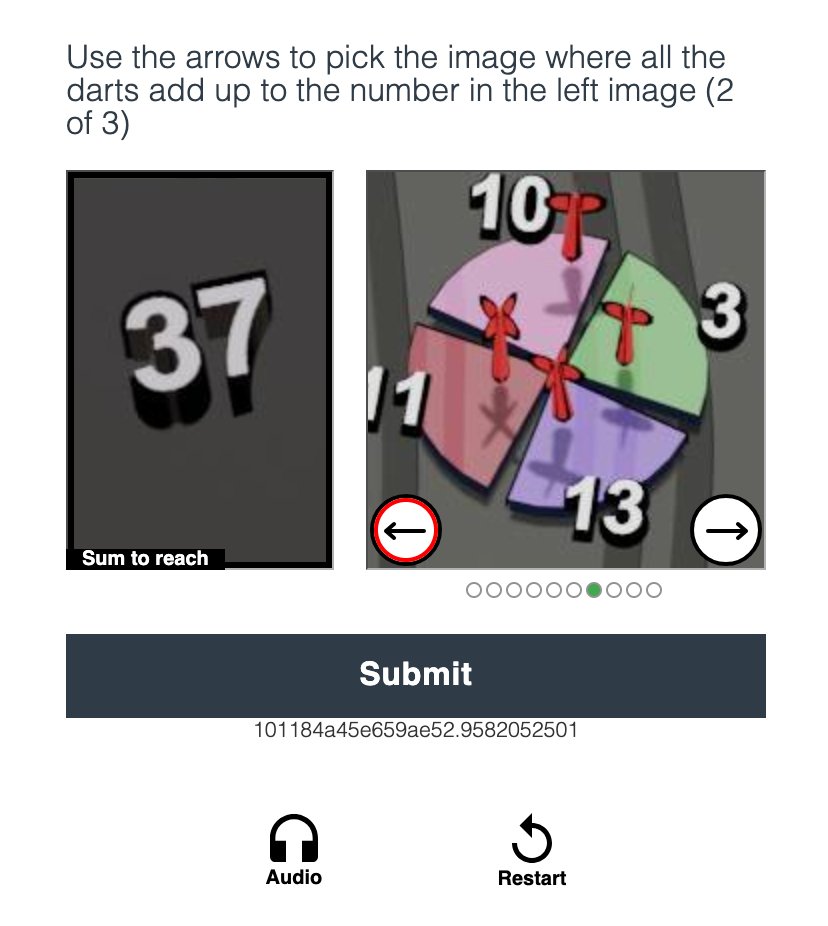Submit the selected dart image
The width and height of the screenshot is (828, 926).
coord(415,675)
